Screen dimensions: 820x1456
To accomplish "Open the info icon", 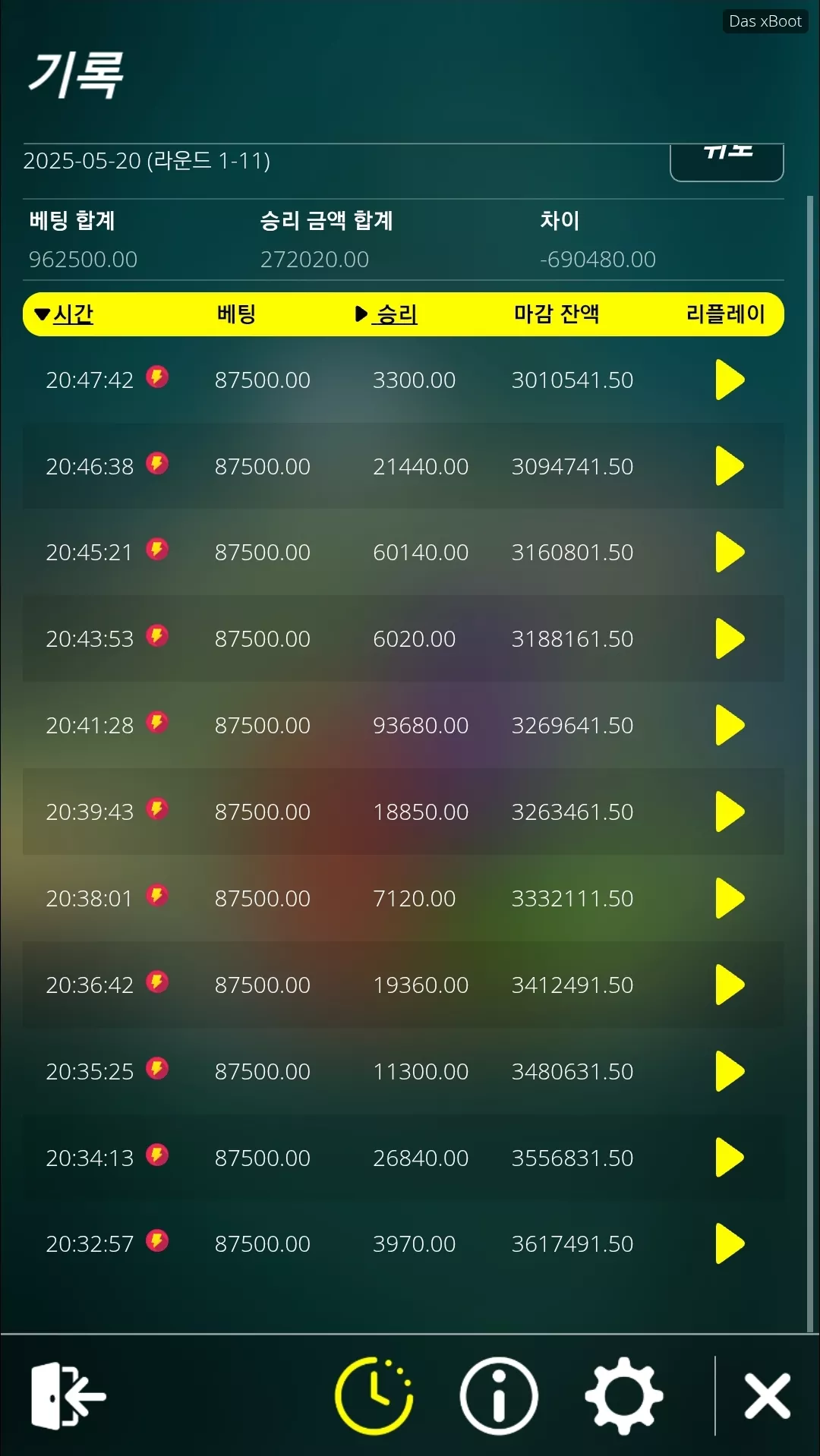I will click(499, 1395).
